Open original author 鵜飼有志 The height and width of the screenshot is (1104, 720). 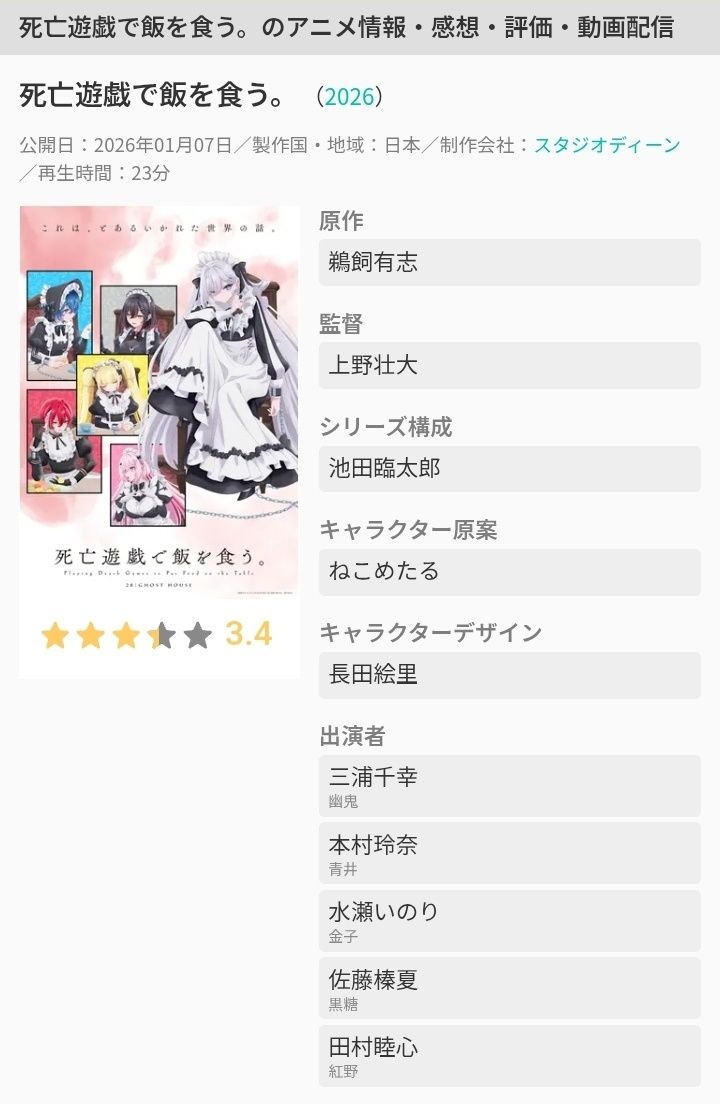[509, 263]
